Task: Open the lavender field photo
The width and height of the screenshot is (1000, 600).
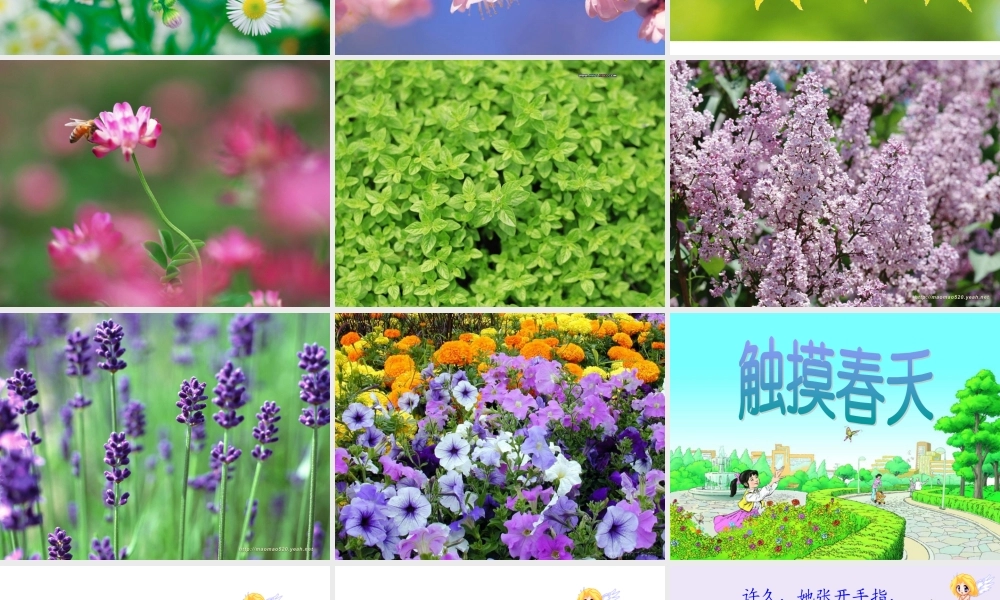Action: pos(165,436)
